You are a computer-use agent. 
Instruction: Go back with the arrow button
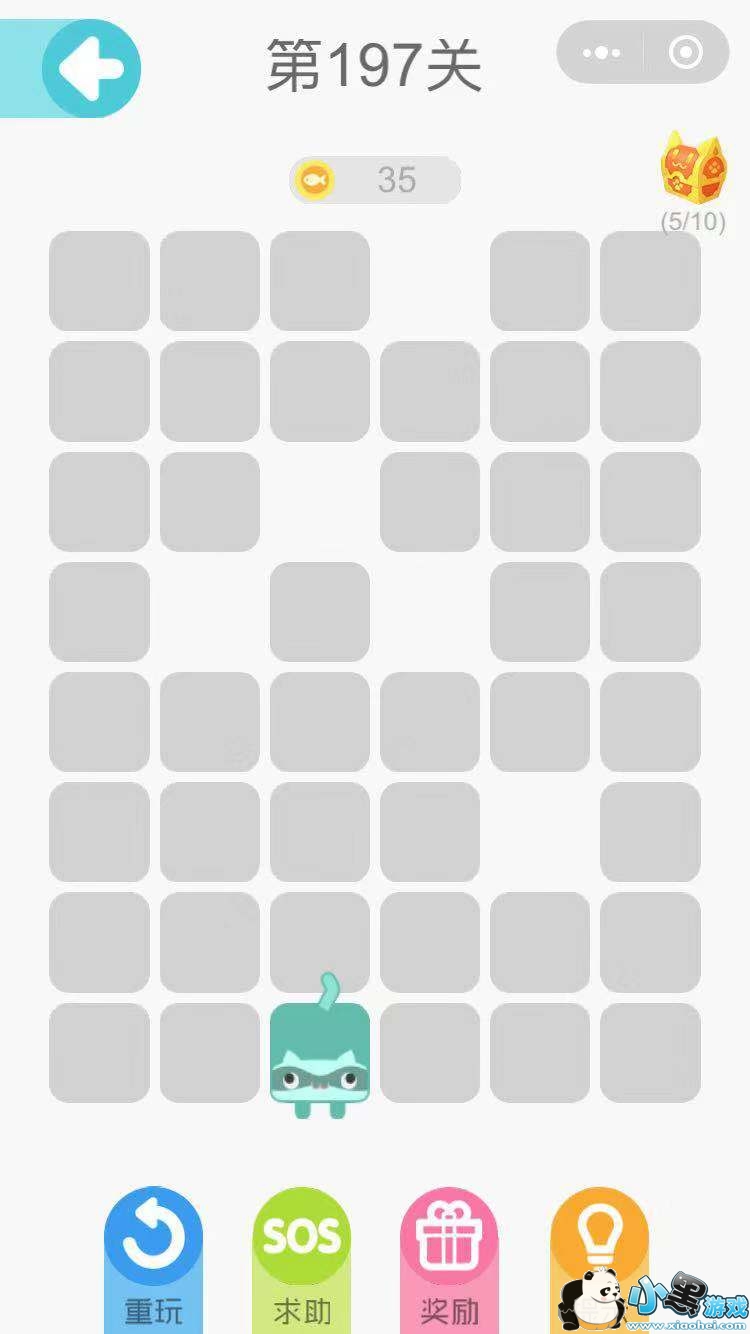click(90, 69)
